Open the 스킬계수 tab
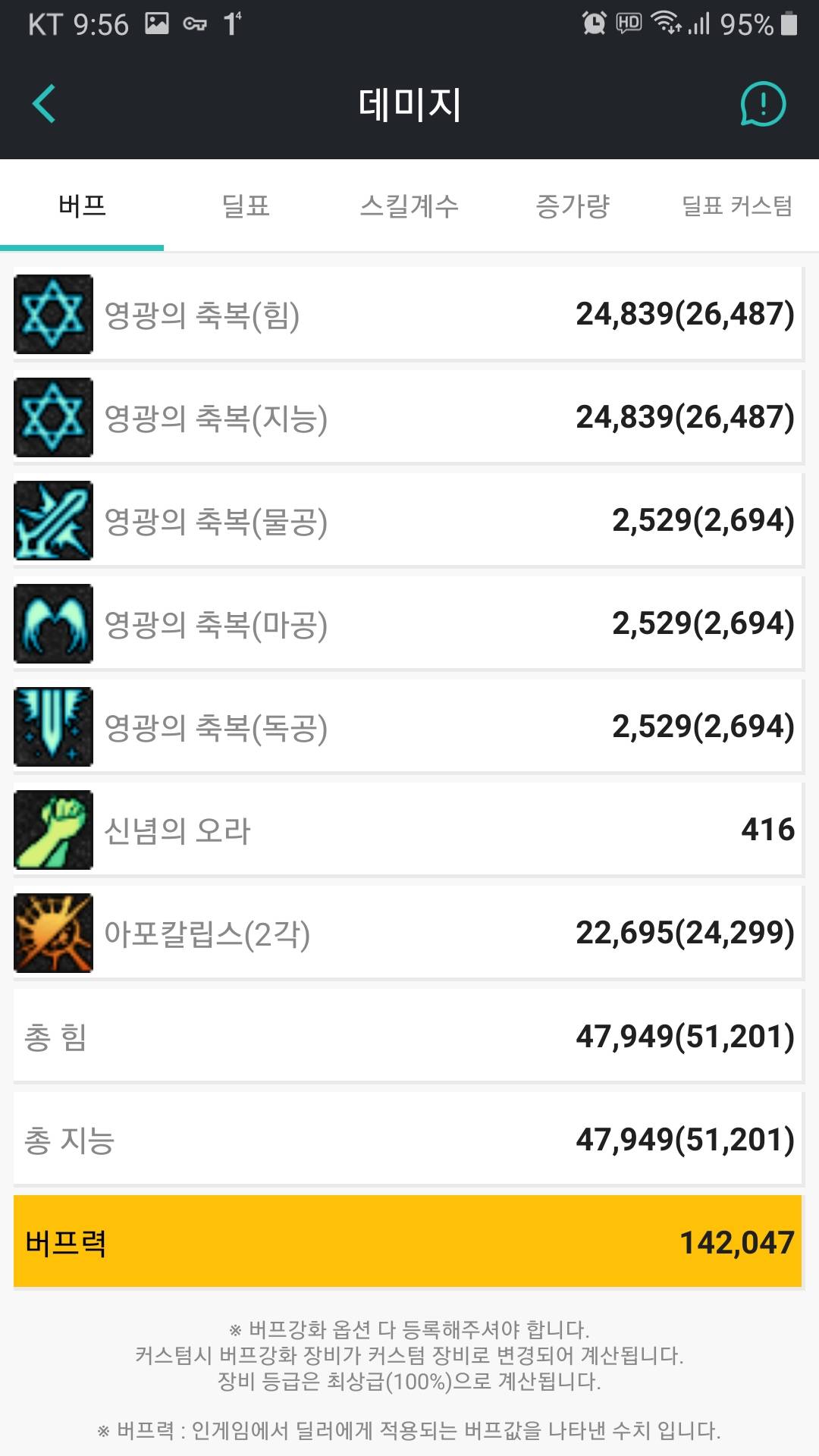Image resolution: width=819 pixels, height=1456 pixels. tap(409, 206)
